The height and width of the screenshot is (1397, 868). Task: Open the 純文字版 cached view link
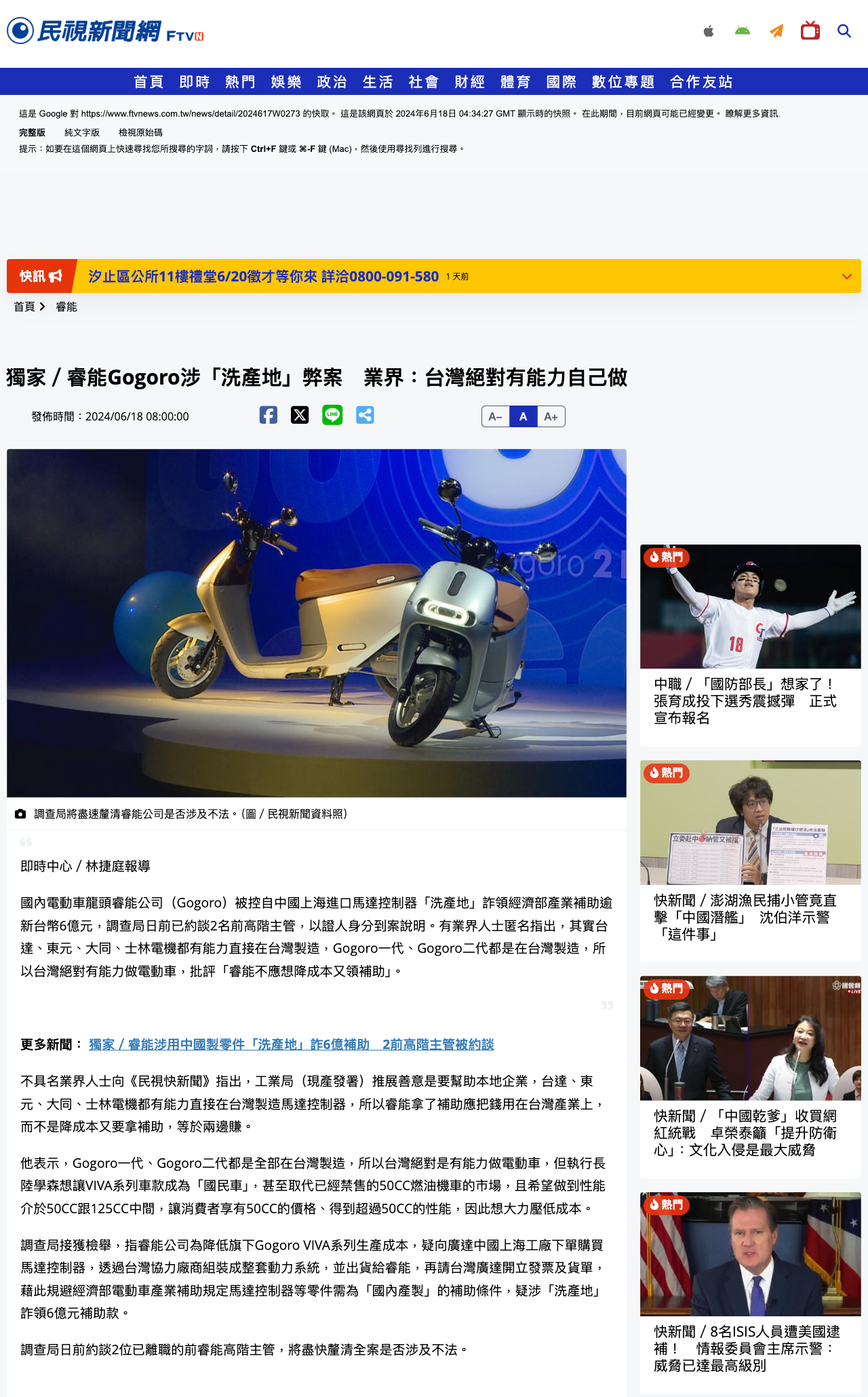(82, 133)
